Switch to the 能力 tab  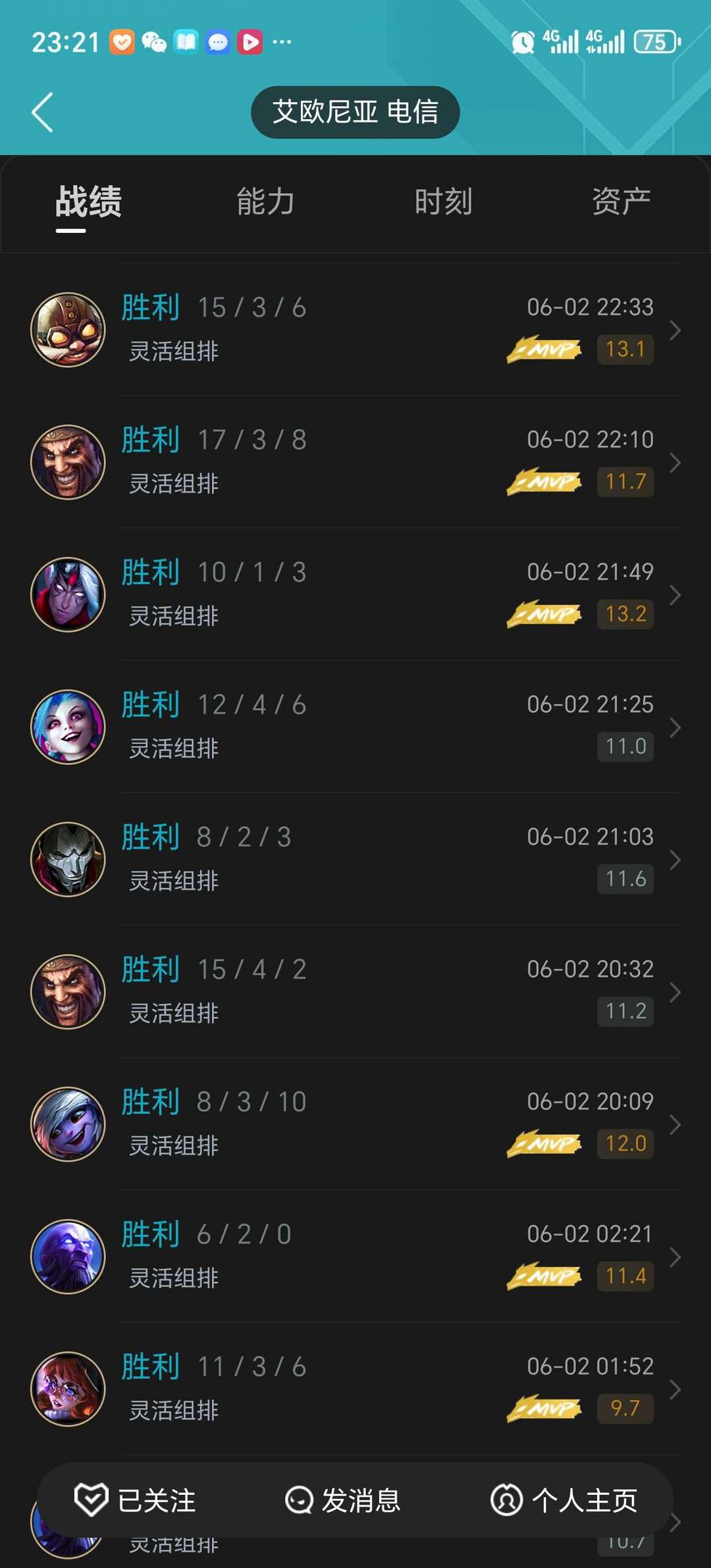click(265, 201)
